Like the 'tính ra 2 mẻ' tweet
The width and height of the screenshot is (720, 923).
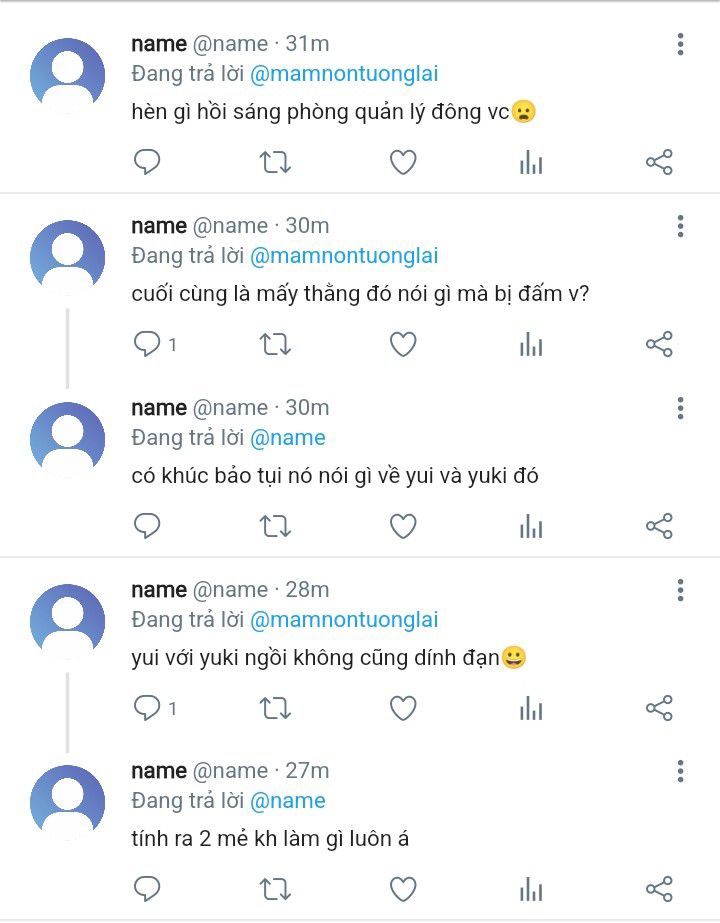pyautogui.click(x=403, y=888)
